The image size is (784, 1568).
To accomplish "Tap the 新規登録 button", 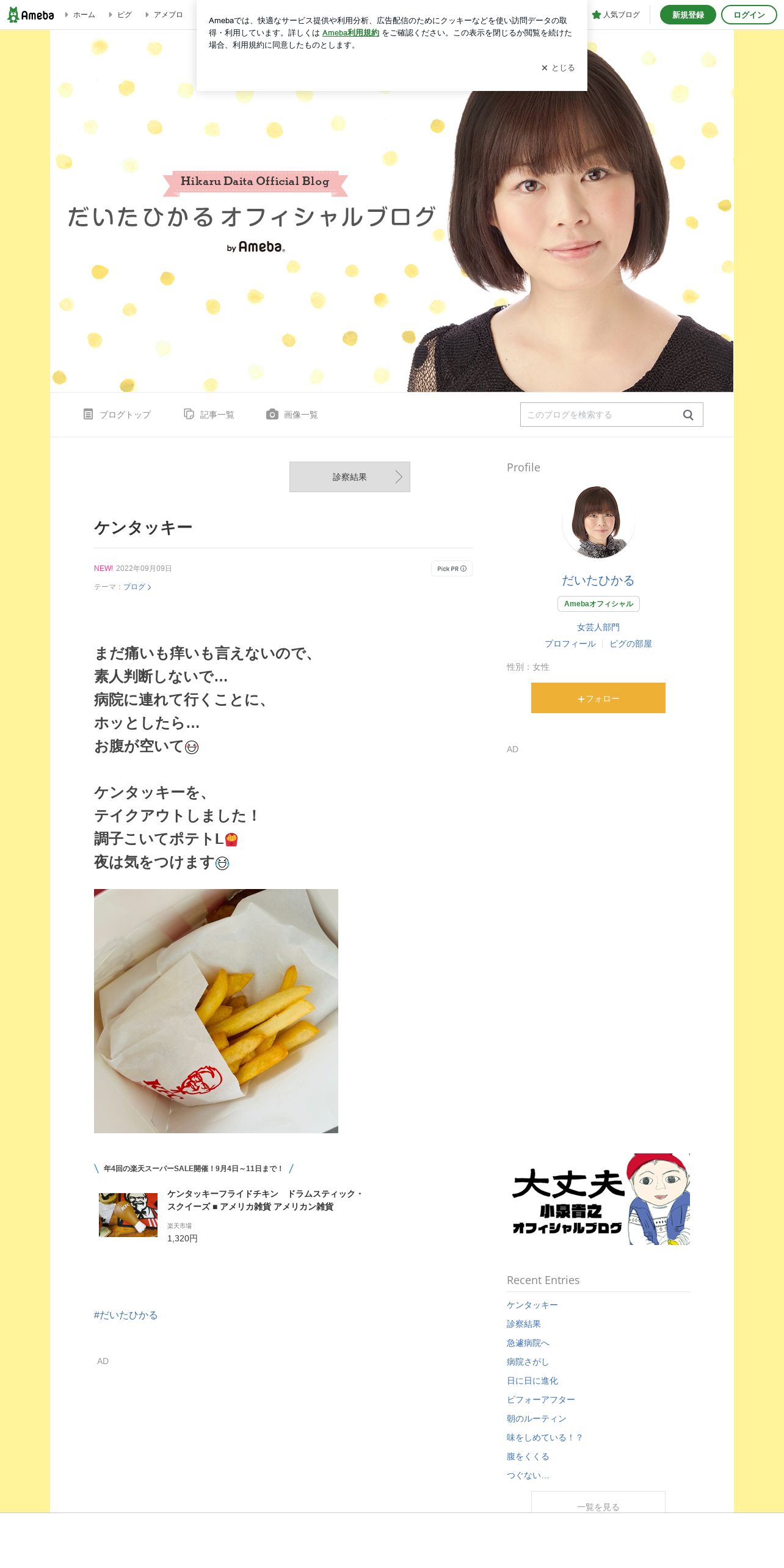I will [688, 15].
